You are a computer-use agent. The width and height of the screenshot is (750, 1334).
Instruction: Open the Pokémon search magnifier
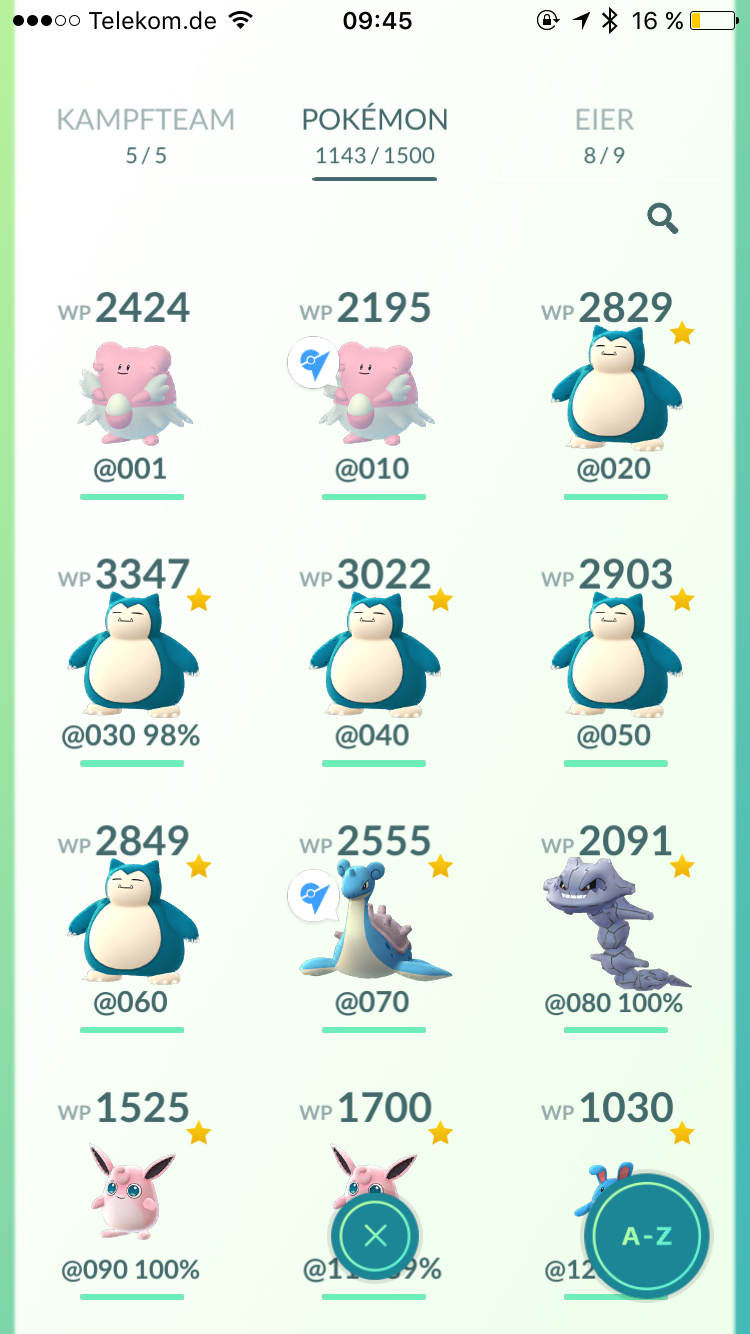(662, 218)
